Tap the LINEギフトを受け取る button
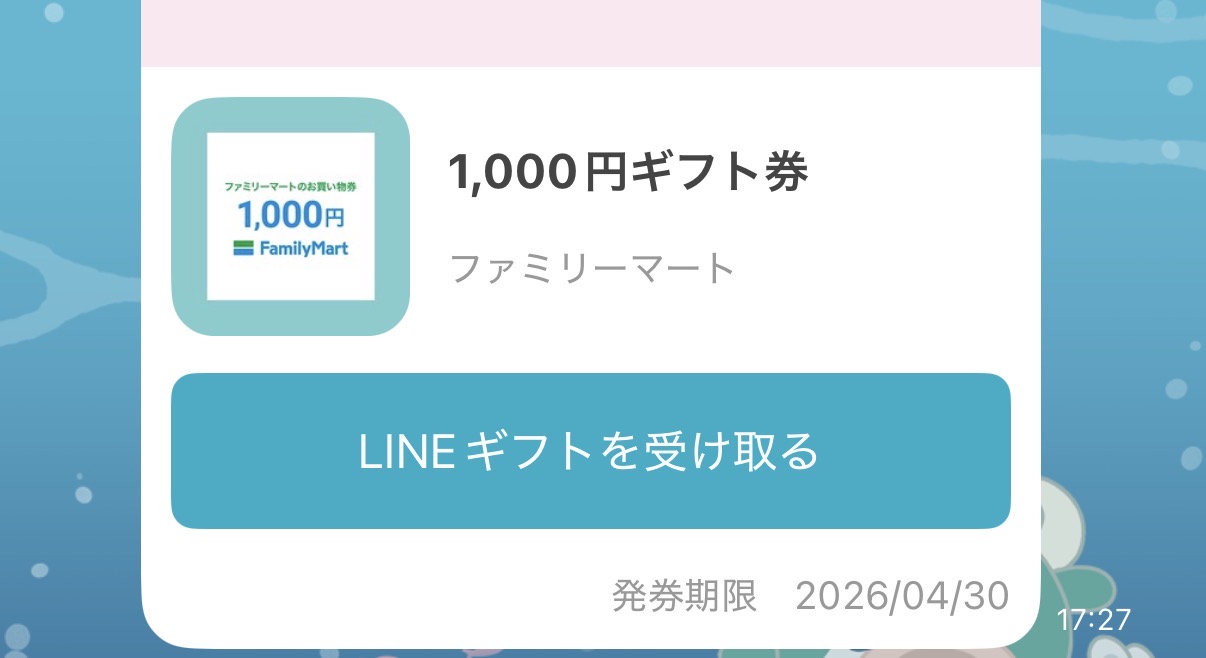1206x658 pixels. [590, 451]
